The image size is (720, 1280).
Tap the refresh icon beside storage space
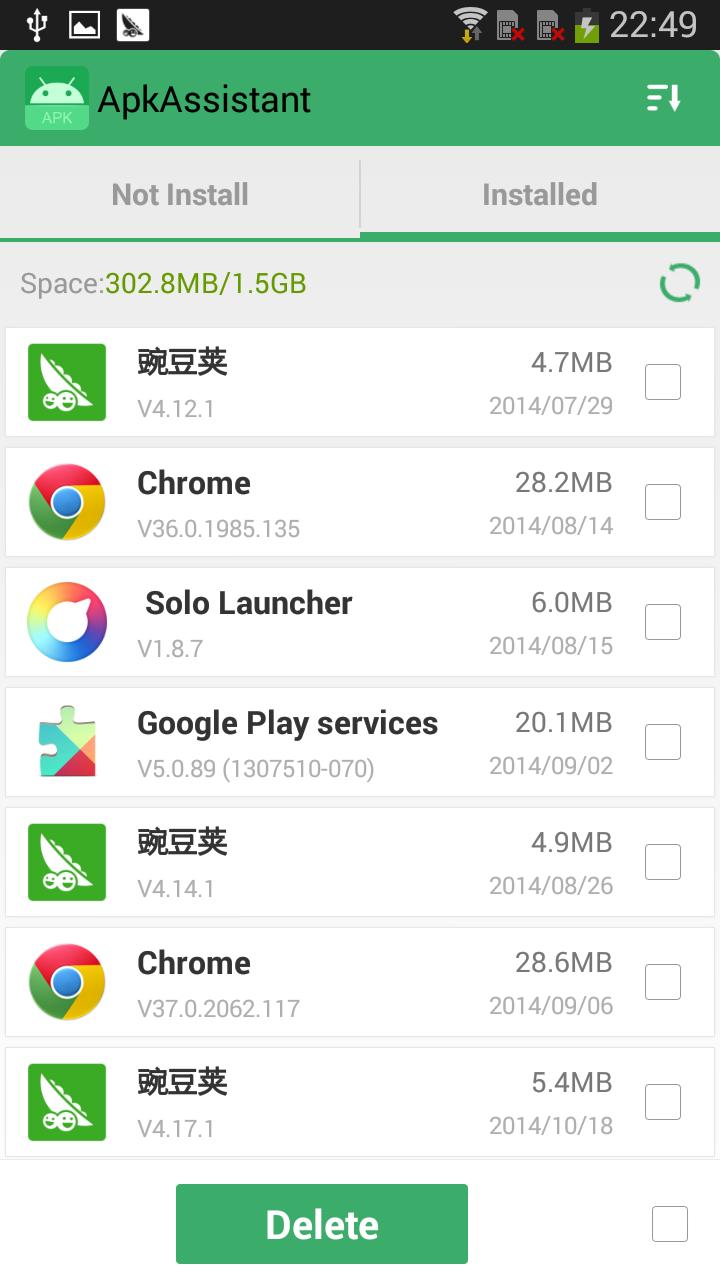(x=679, y=281)
